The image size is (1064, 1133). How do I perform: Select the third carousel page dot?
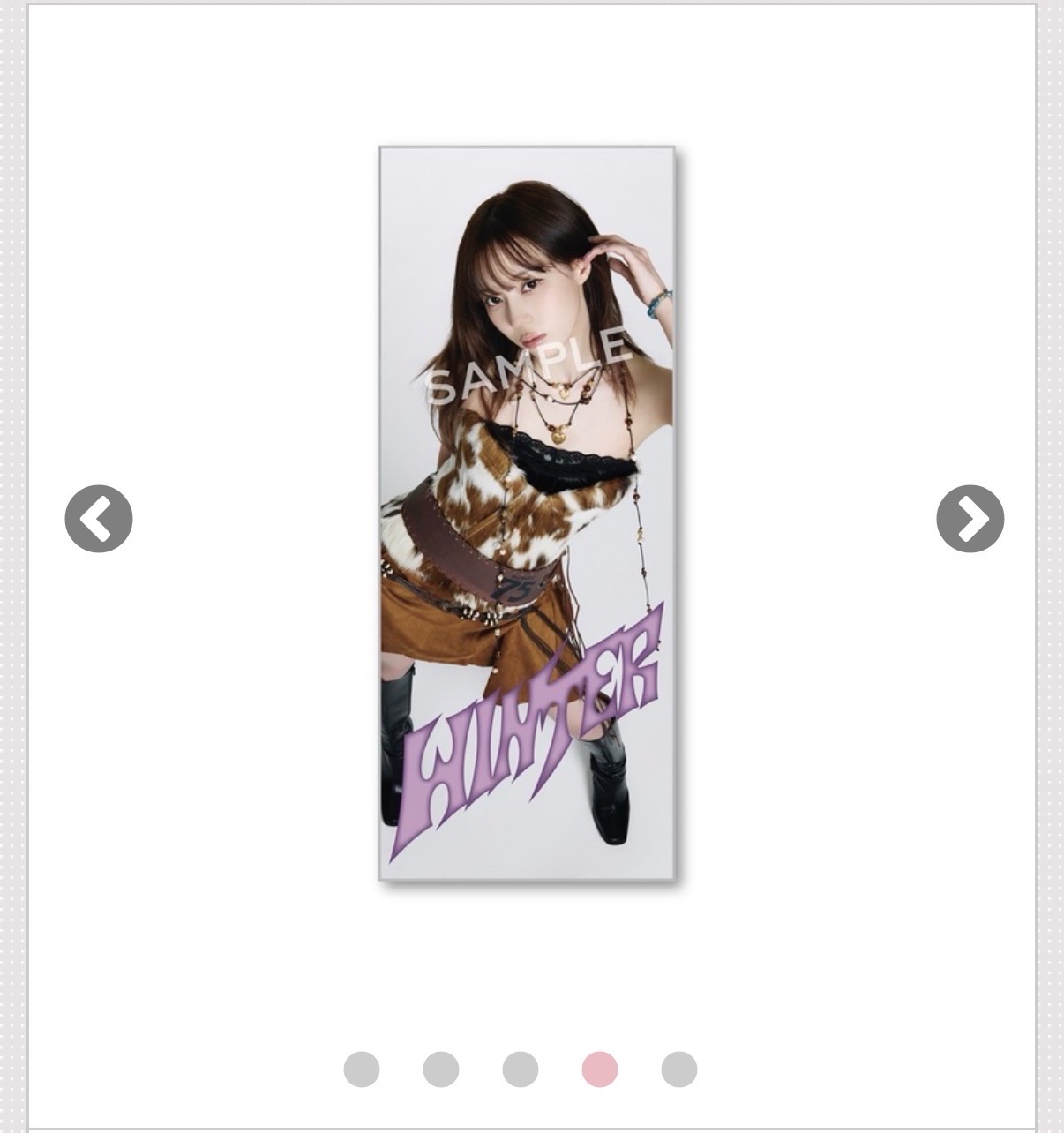[521, 1069]
